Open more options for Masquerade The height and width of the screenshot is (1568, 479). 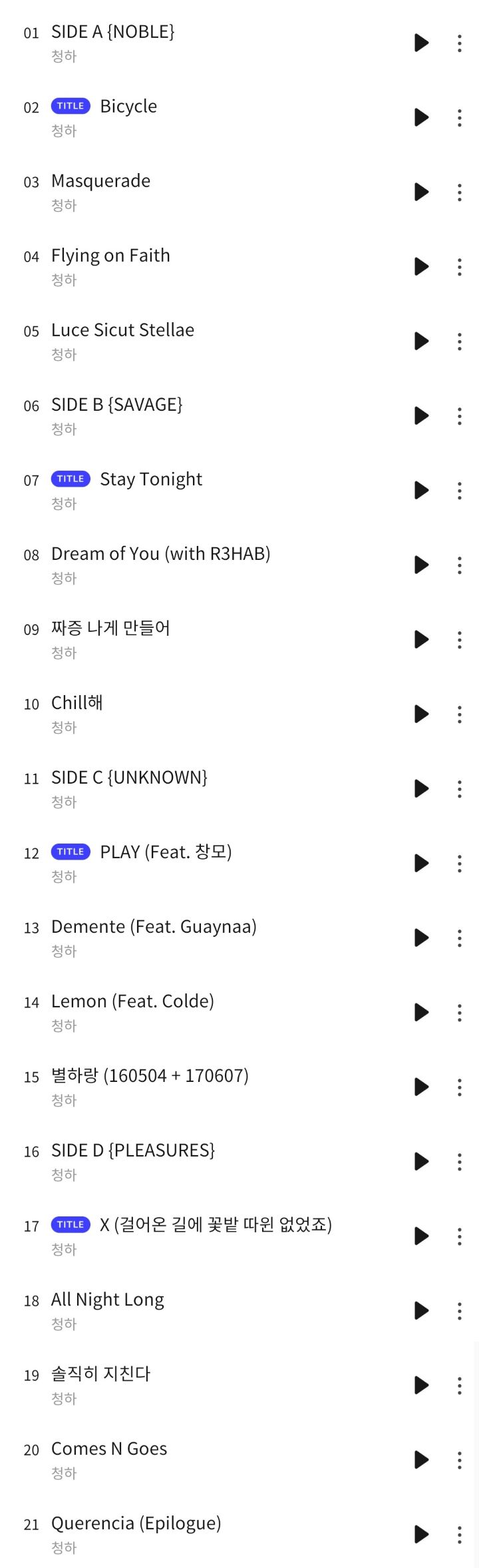point(459,192)
